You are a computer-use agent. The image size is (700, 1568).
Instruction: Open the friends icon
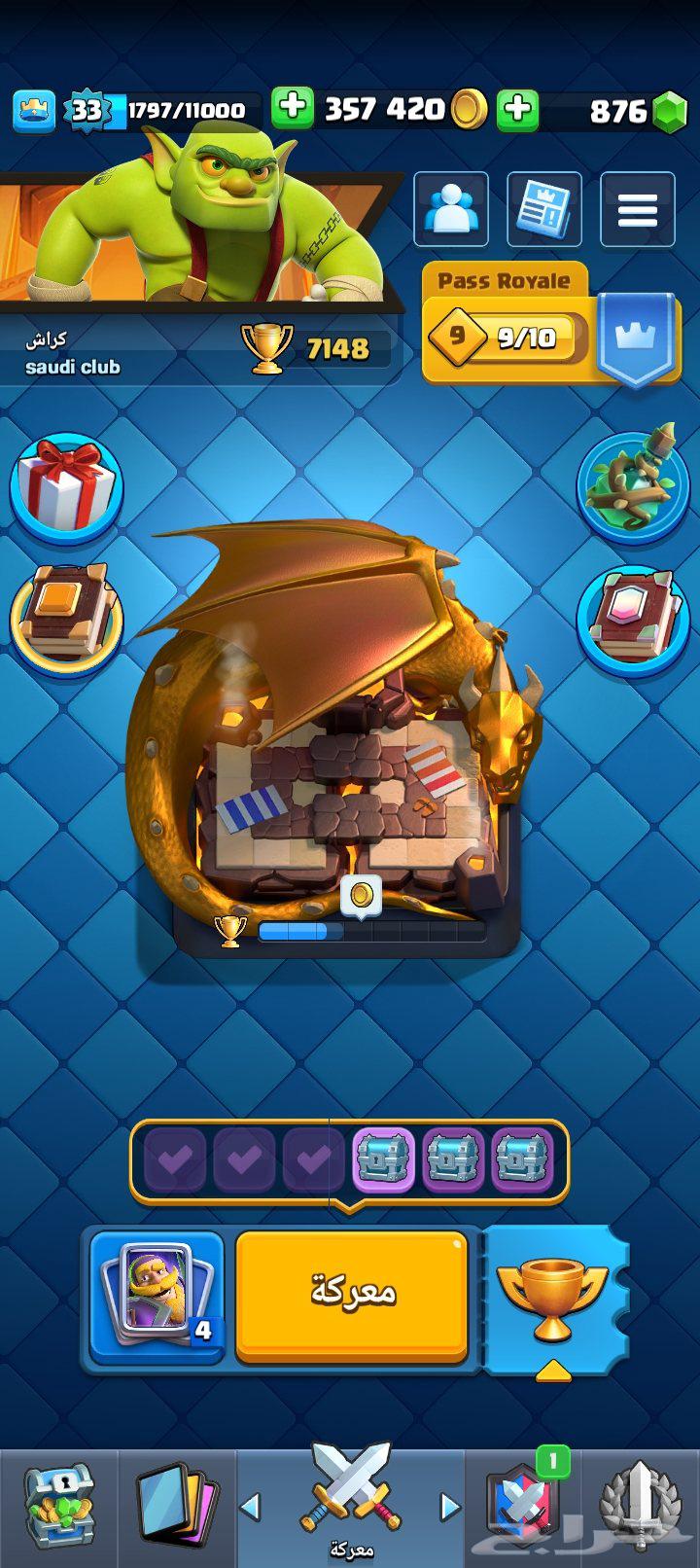[x=450, y=209]
